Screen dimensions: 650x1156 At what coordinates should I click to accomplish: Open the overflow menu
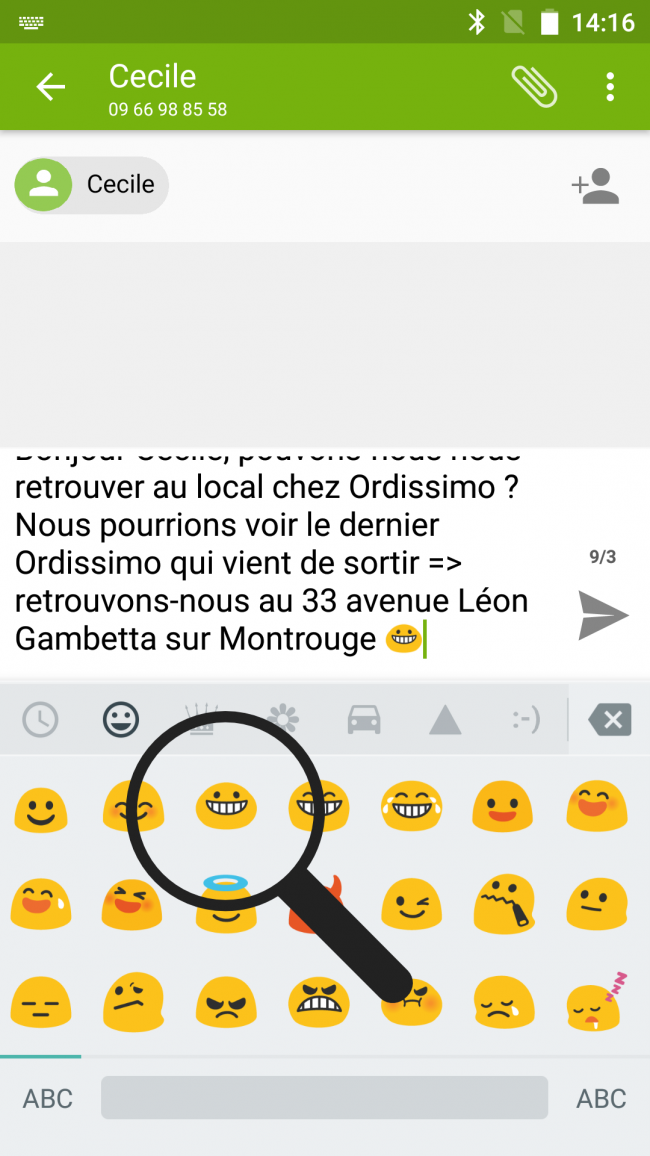point(610,87)
